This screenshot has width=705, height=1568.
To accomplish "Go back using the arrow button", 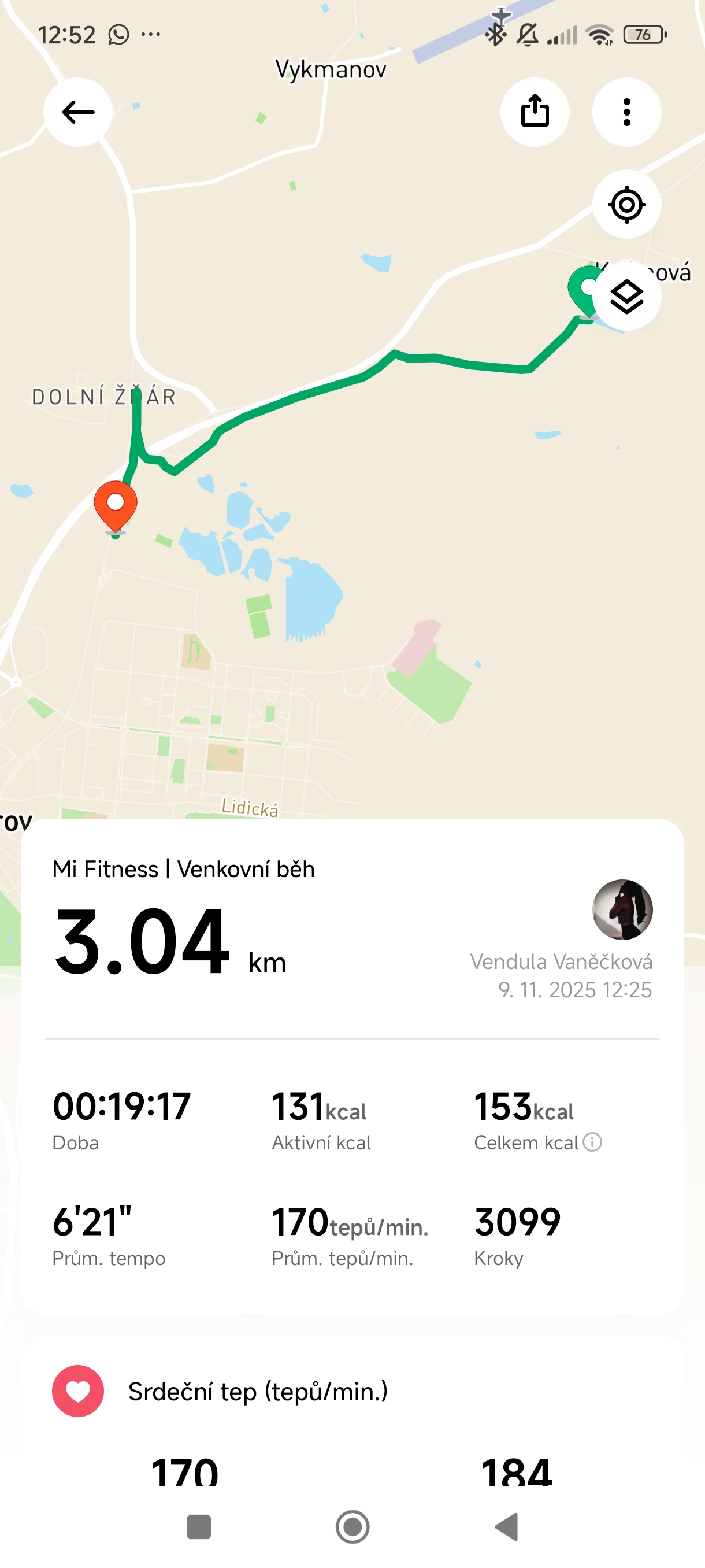I will (78, 112).
